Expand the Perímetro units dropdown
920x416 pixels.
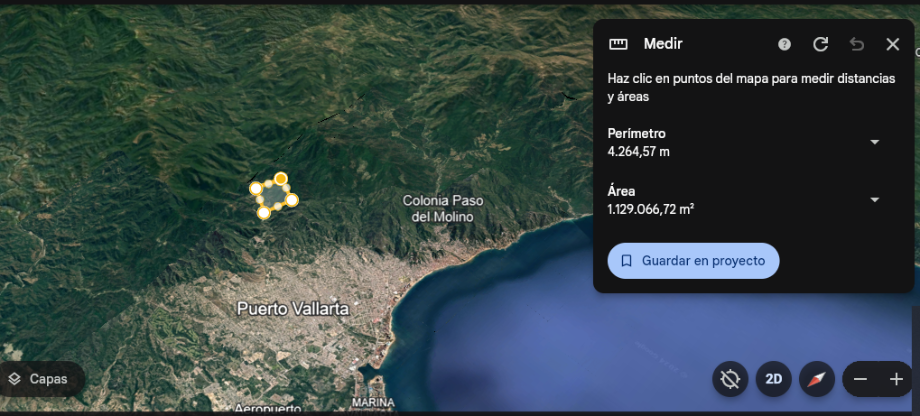click(x=875, y=142)
